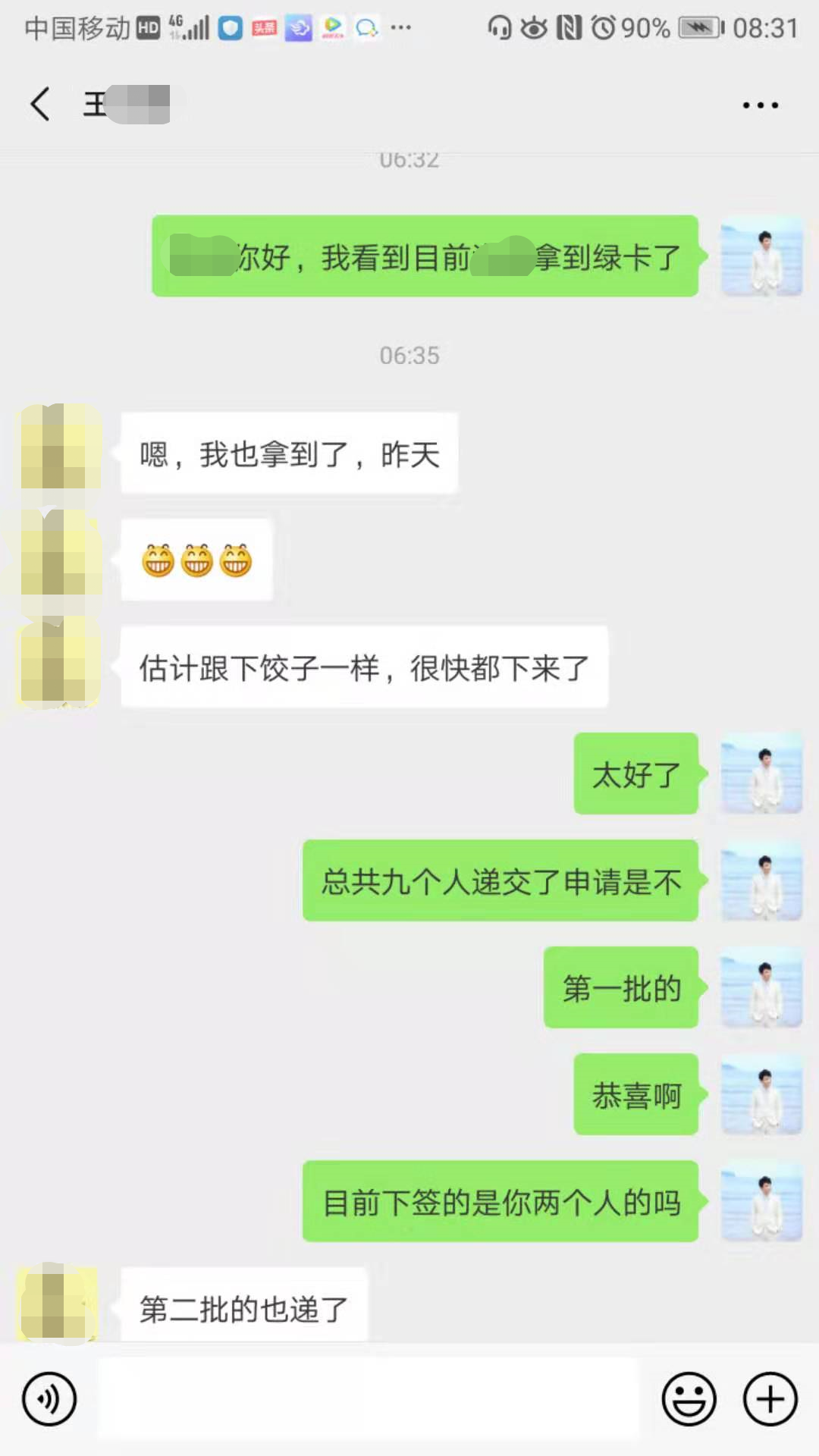The width and height of the screenshot is (819, 1456).
Task: Open the chat options menu
Action: [760, 105]
